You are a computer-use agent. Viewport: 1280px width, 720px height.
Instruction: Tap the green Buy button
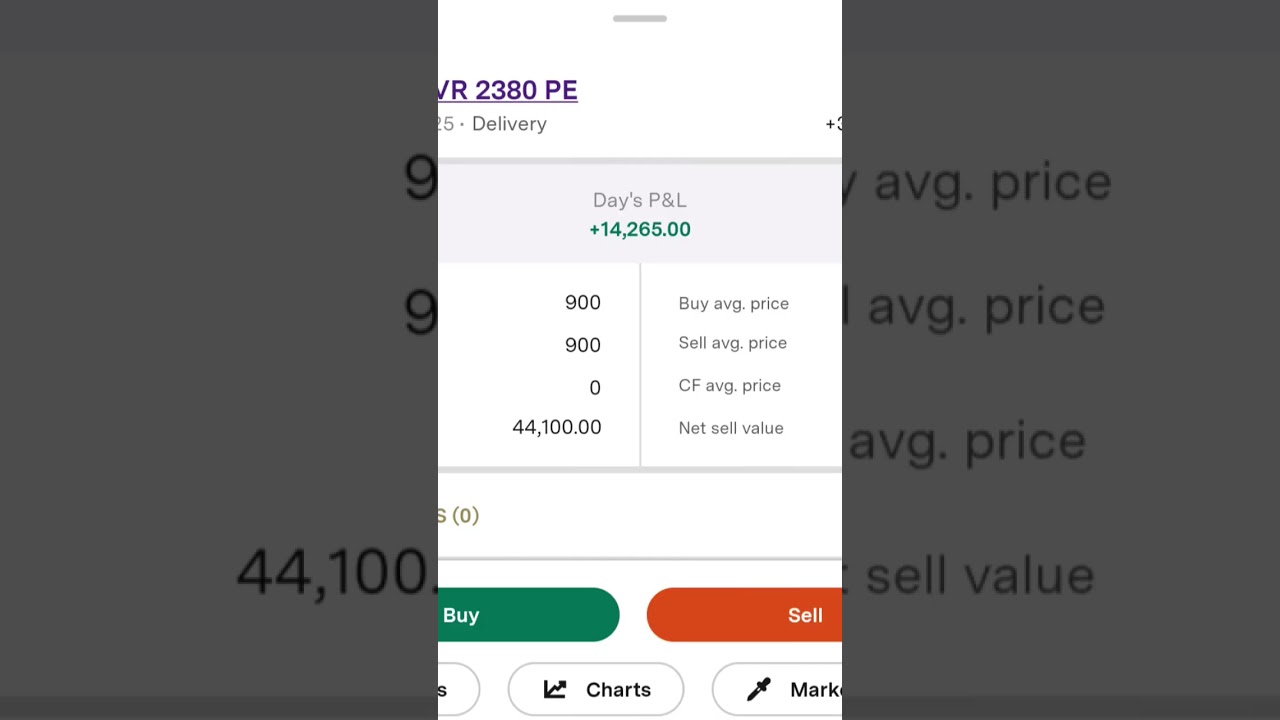528,615
